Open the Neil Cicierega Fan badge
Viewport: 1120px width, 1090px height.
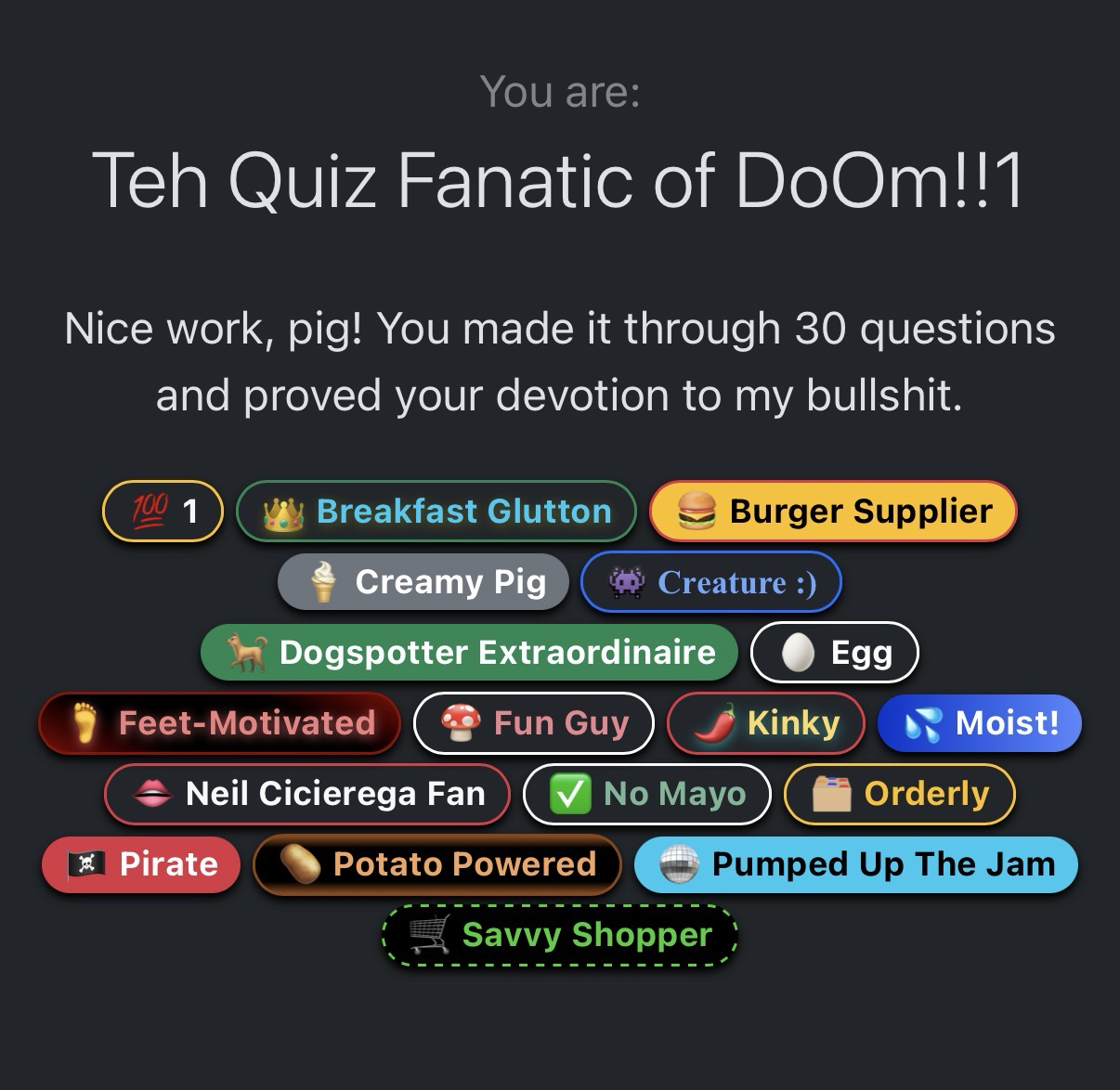coord(307,794)
